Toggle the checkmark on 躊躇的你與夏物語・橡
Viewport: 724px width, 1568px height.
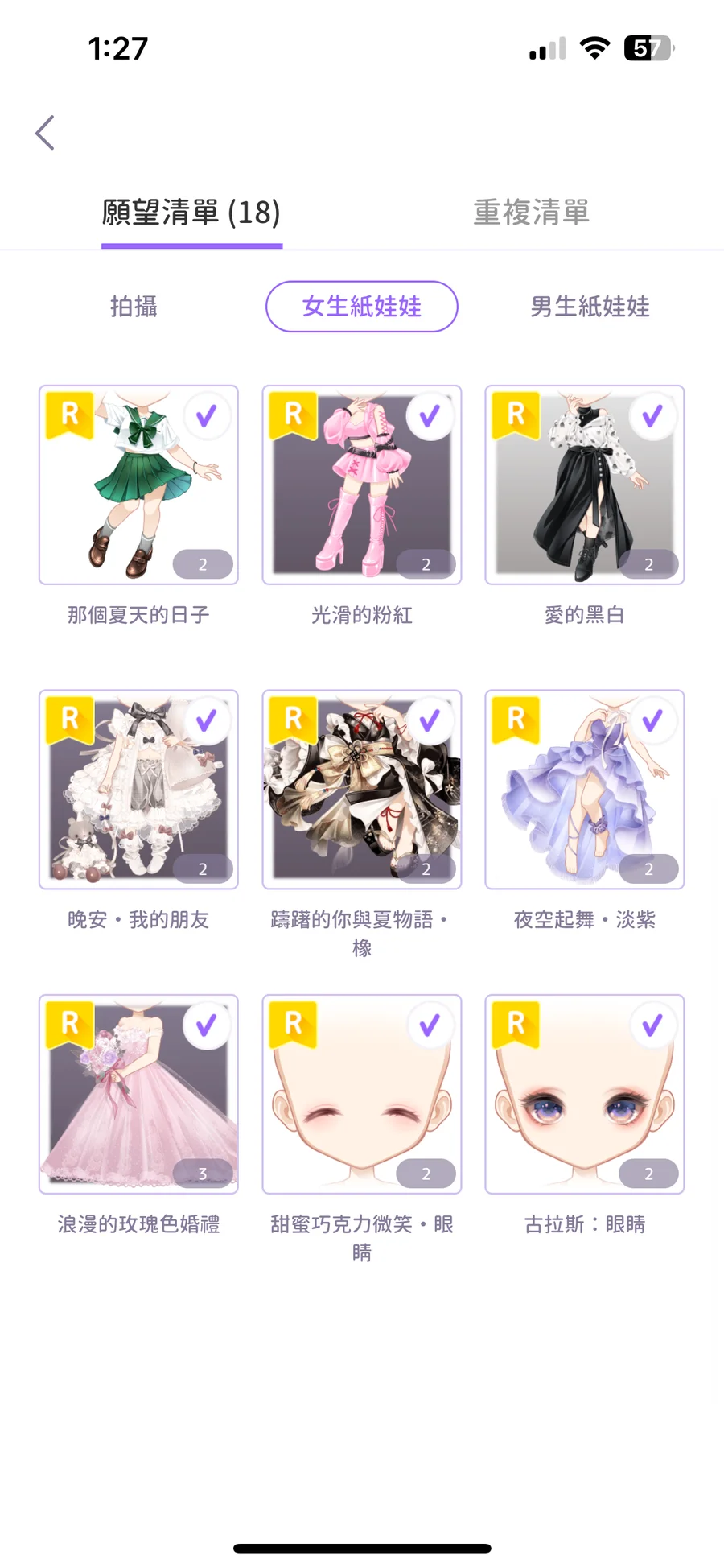tap(430, 720)
